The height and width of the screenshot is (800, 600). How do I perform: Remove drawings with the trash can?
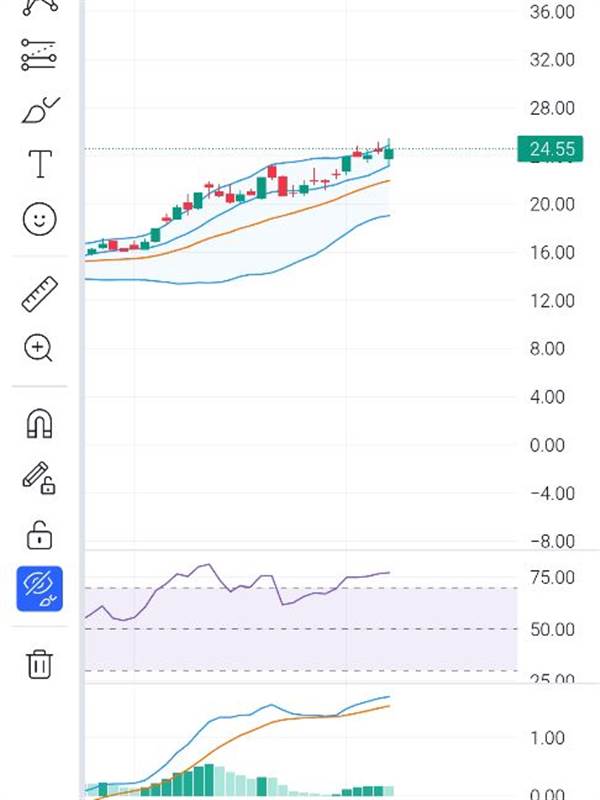(x=39, y=664)
